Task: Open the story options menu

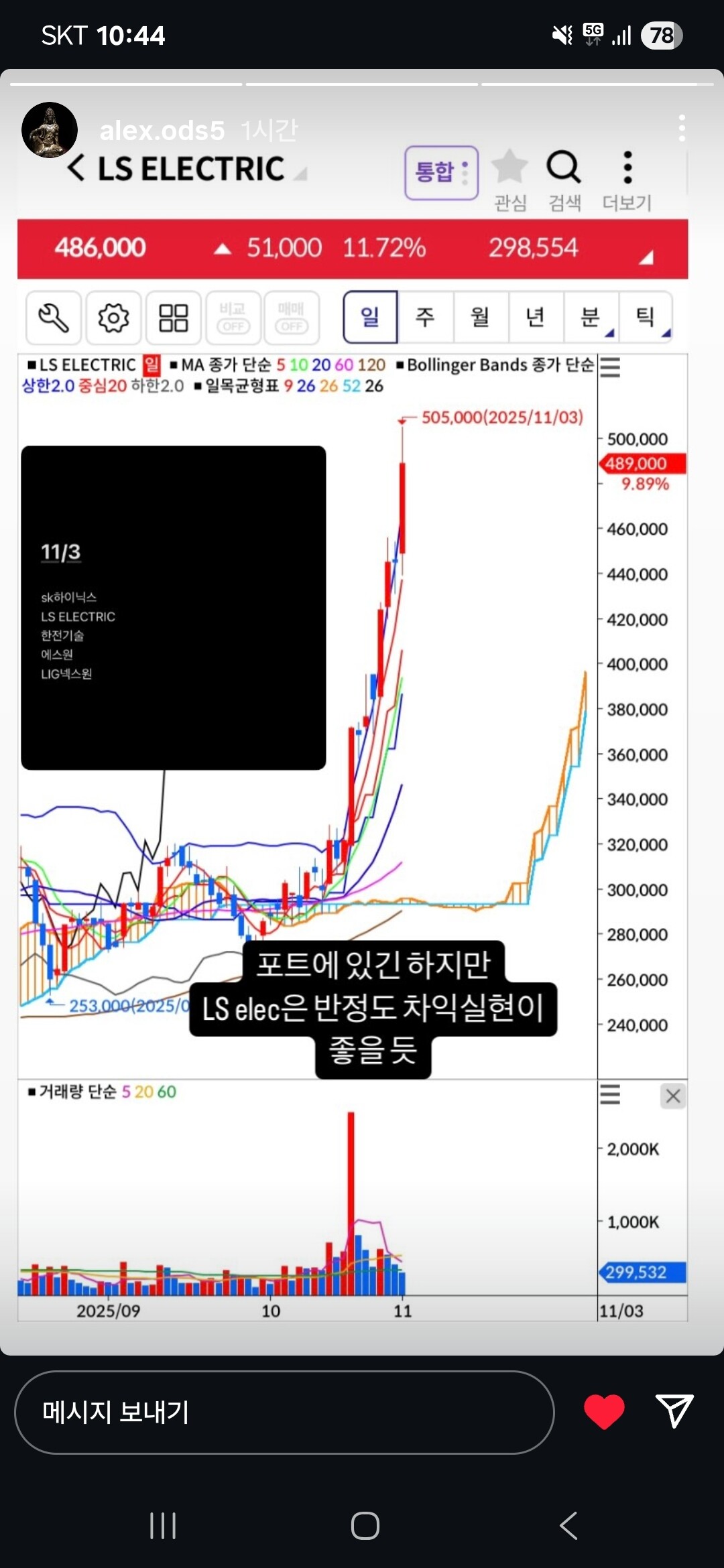Action: tap(682, 128)
